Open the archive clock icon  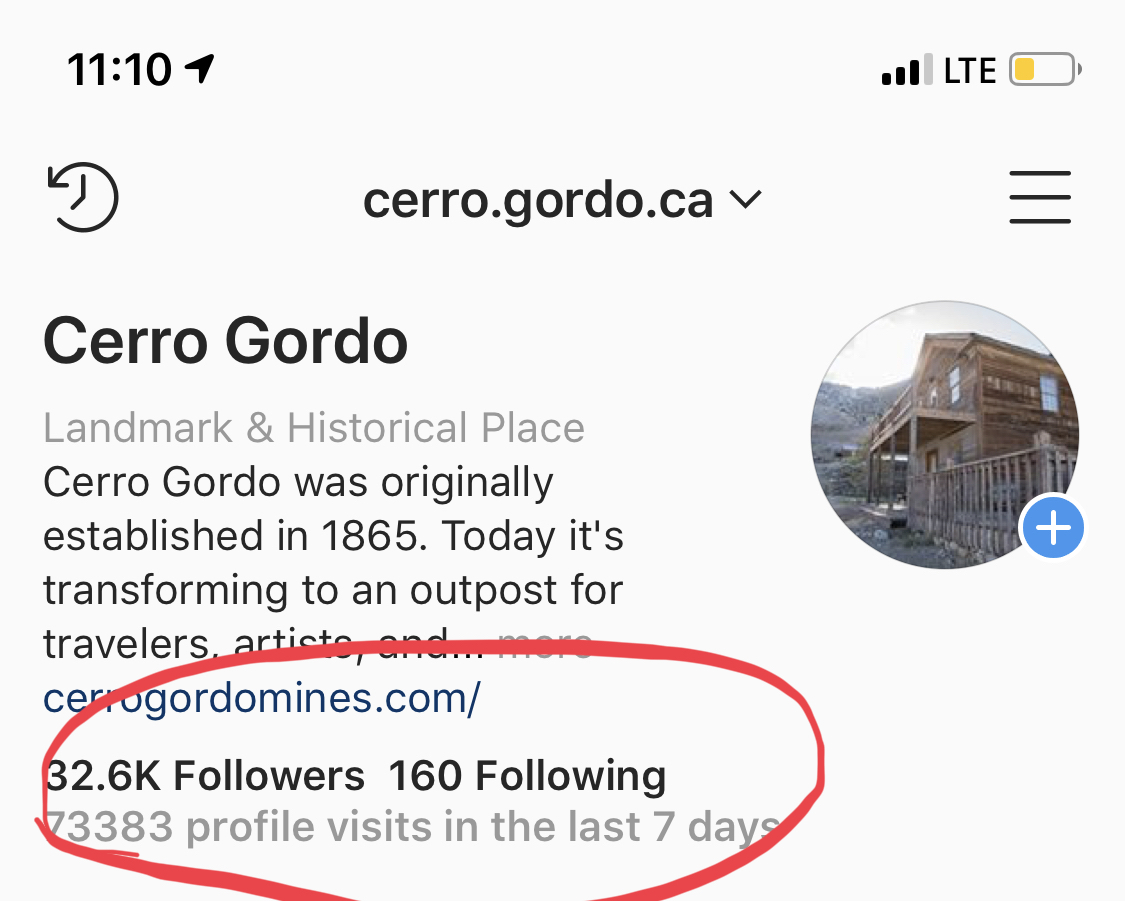(82, 197)
